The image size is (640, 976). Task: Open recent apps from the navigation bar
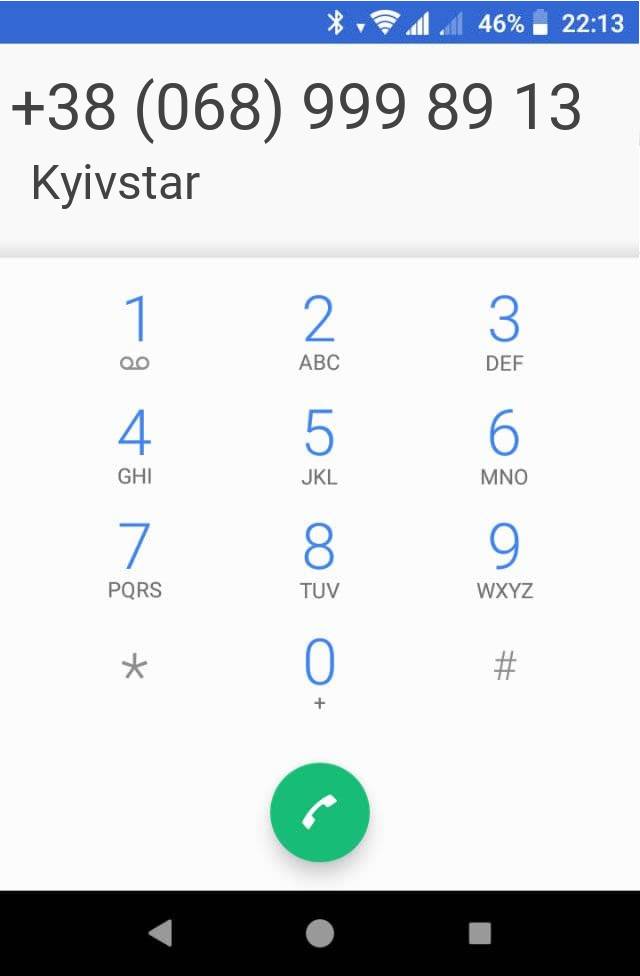tap(480, 933)
